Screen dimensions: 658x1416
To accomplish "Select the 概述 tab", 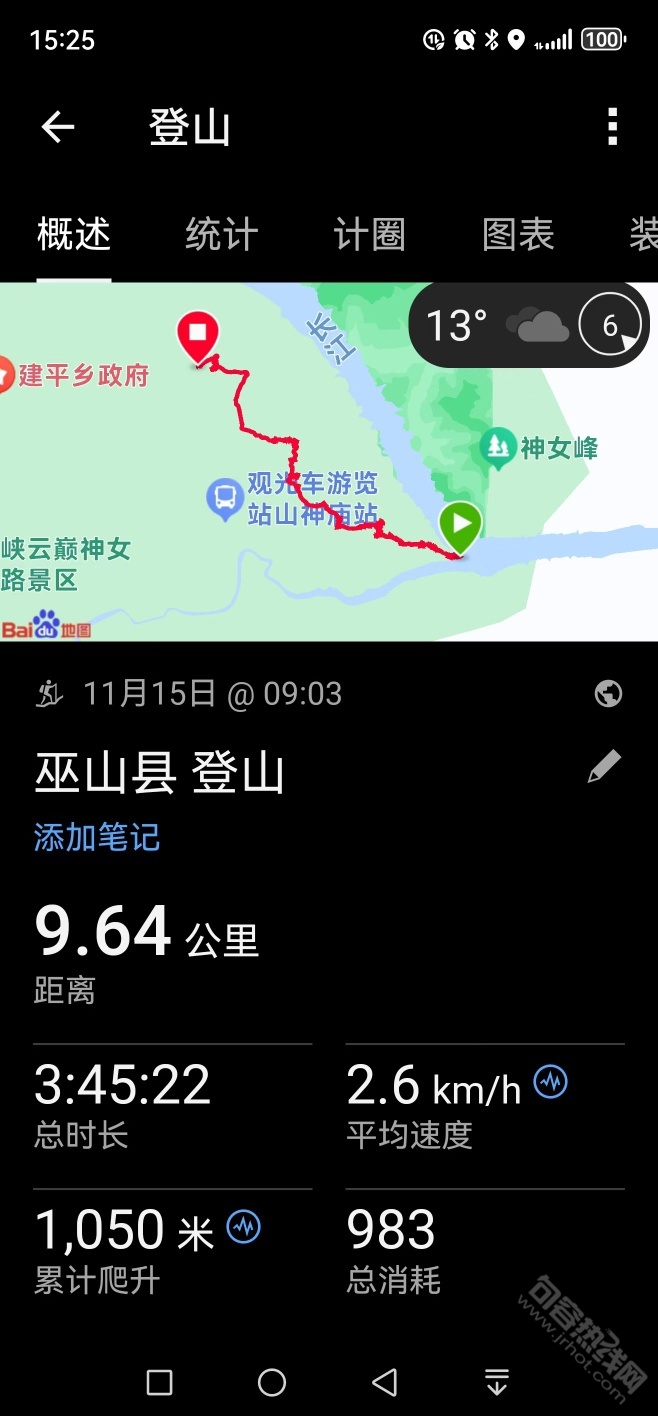I will tap(74, 235).
